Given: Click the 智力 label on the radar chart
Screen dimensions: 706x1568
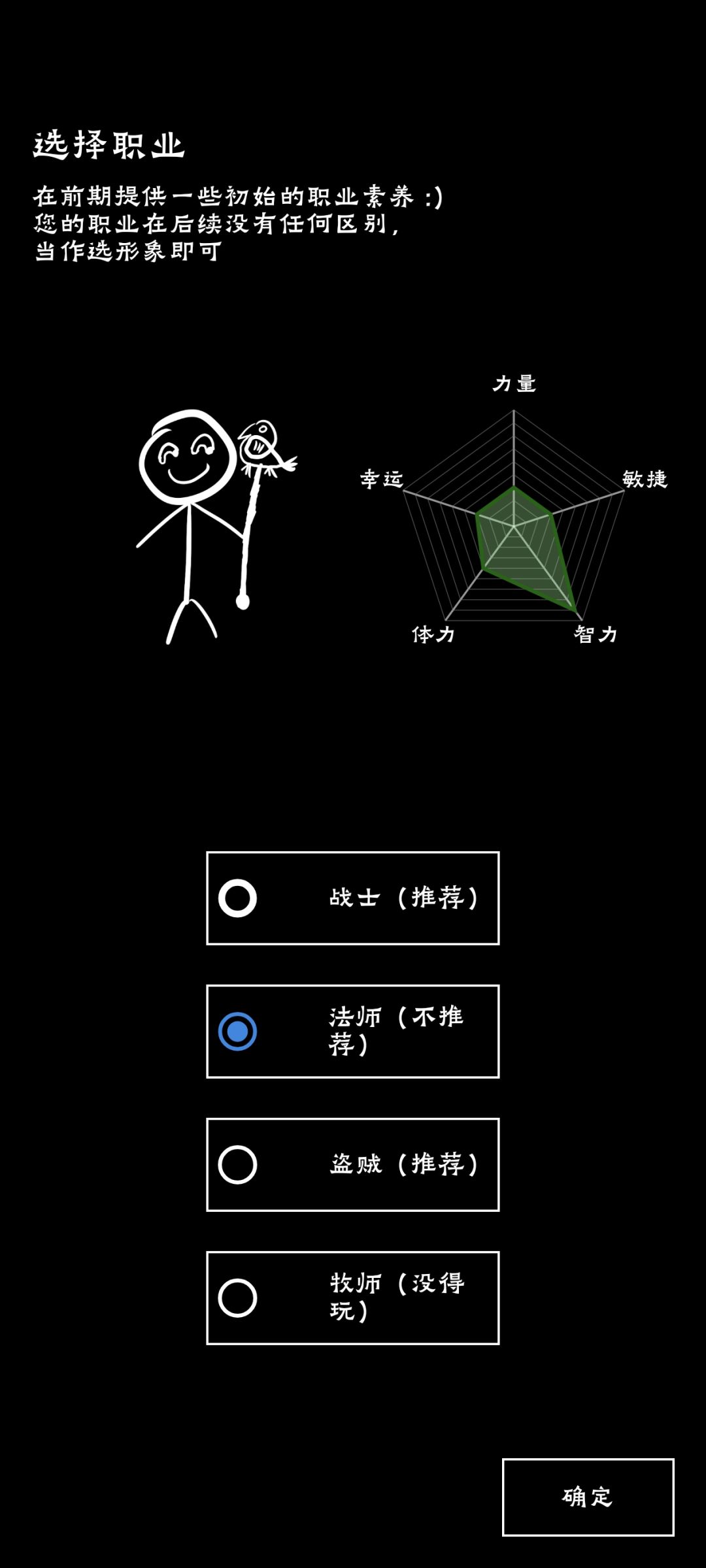Looking at the screenshot, I should coord(596,632).
